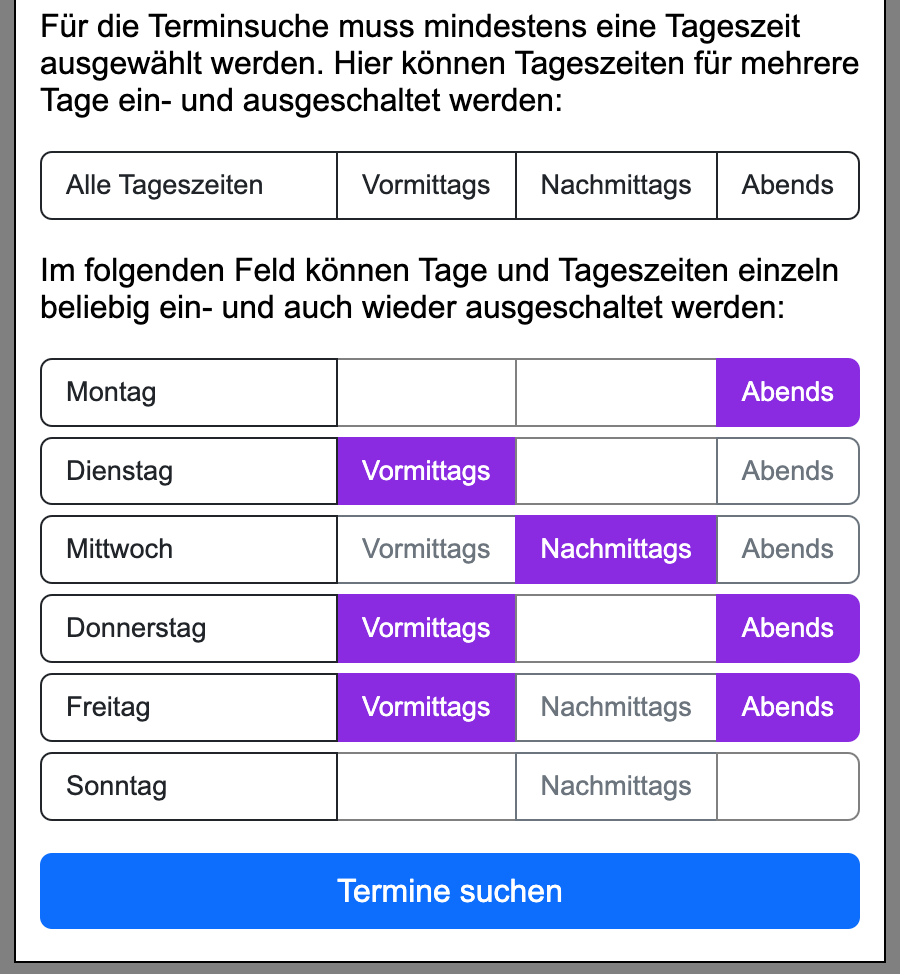This screenshot has height=974, width=900.
Task: Enable 'Nachmittags' for Sonntag
Action: 616,786
